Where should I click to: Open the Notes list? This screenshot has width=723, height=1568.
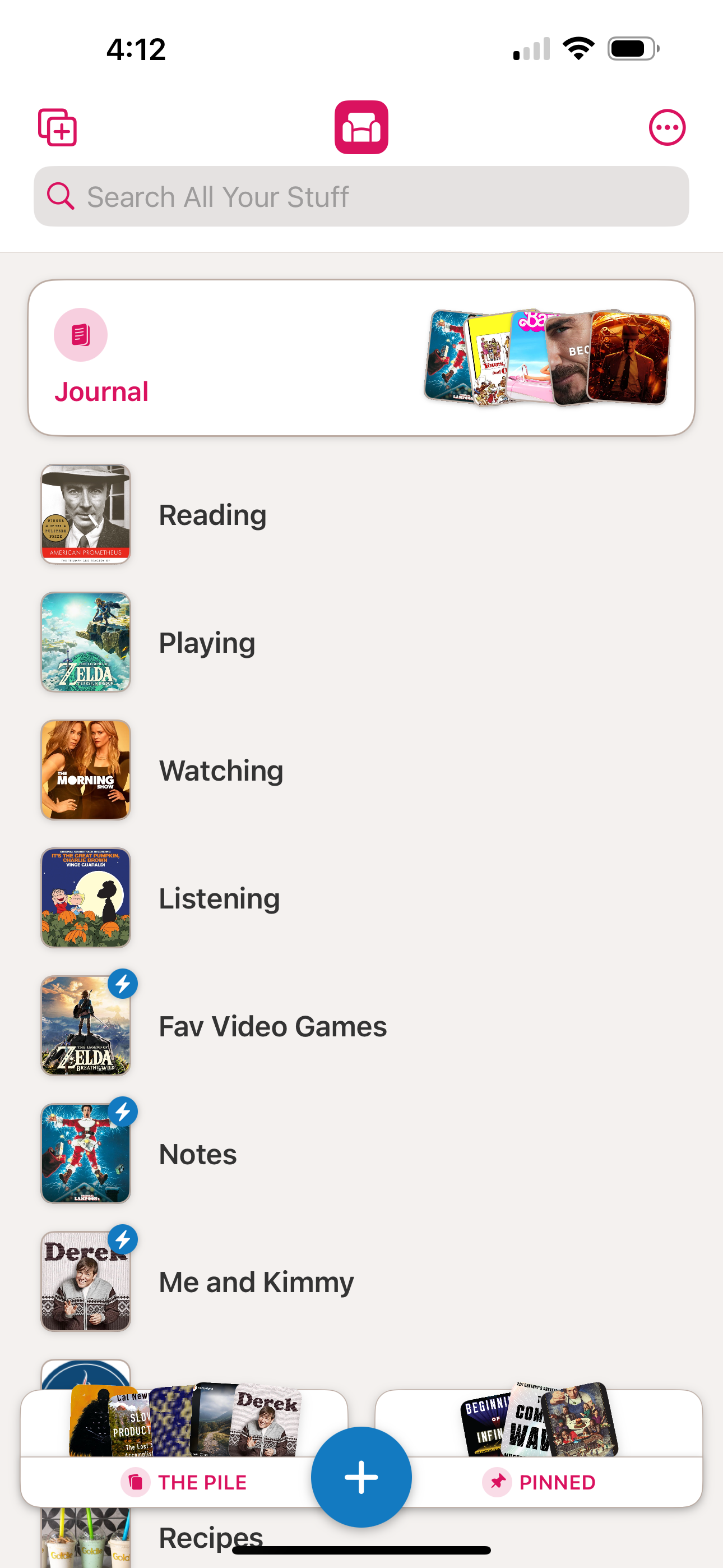pyautogui.click(x=198, y=1154)
